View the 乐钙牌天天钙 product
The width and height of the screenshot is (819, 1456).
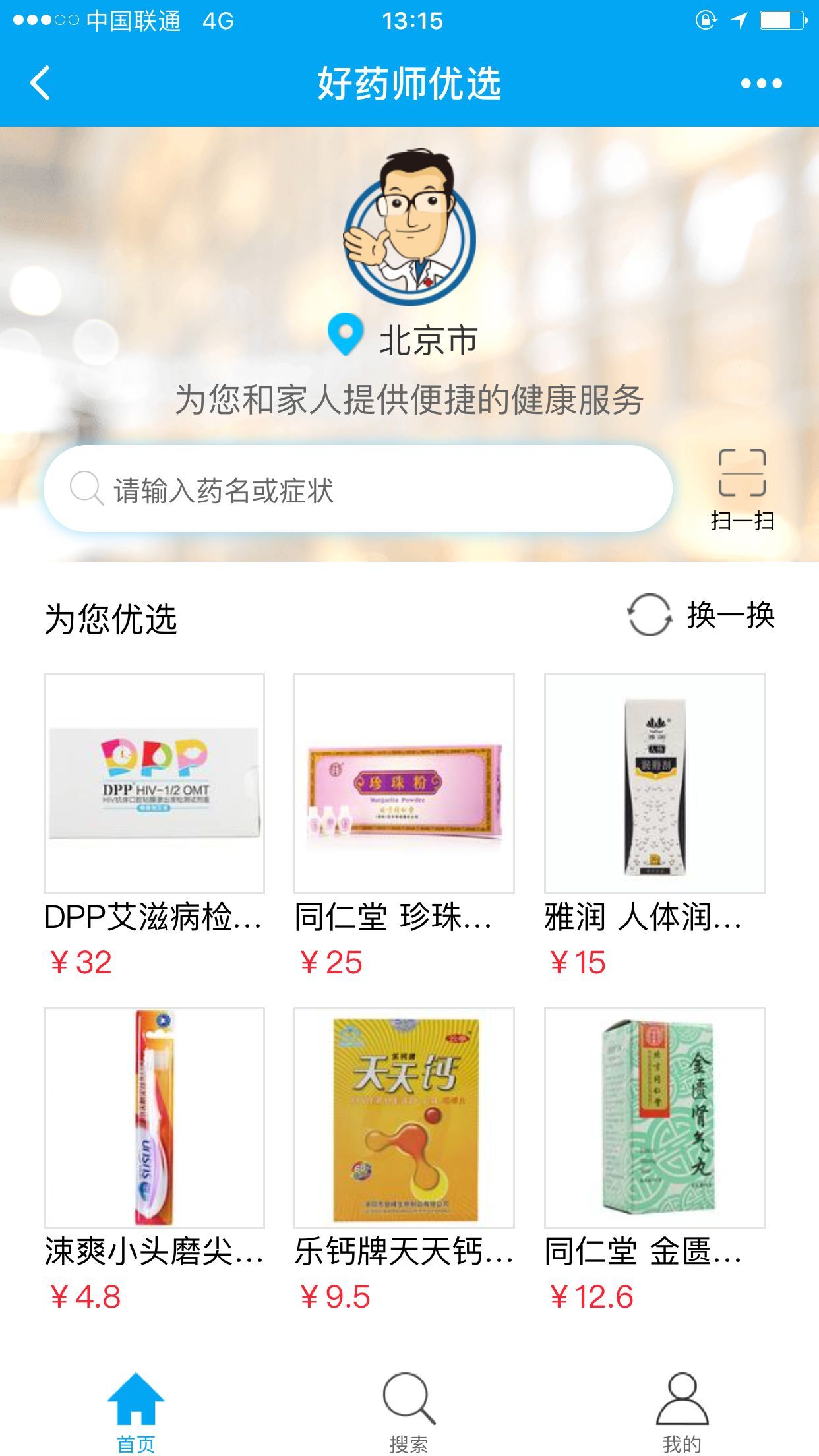coord(404,1117)
